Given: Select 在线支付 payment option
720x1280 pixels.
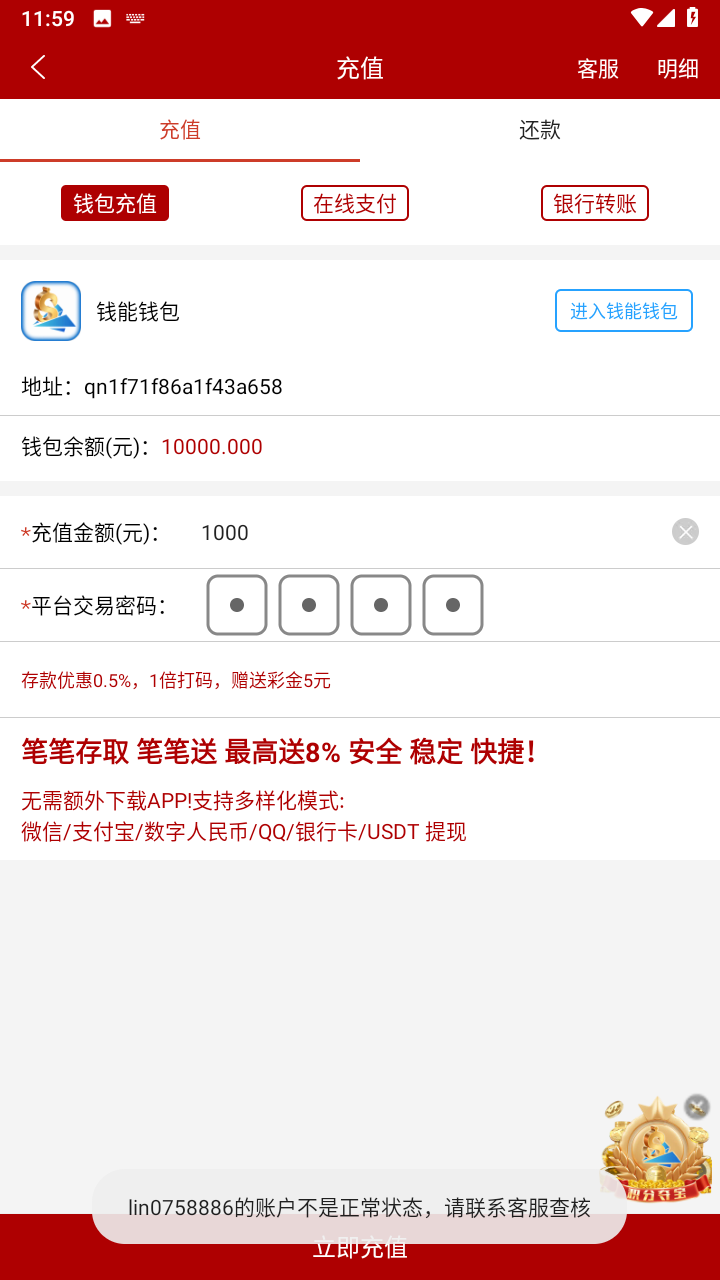Looking at the screenshot, I should [x=355, y=203].
